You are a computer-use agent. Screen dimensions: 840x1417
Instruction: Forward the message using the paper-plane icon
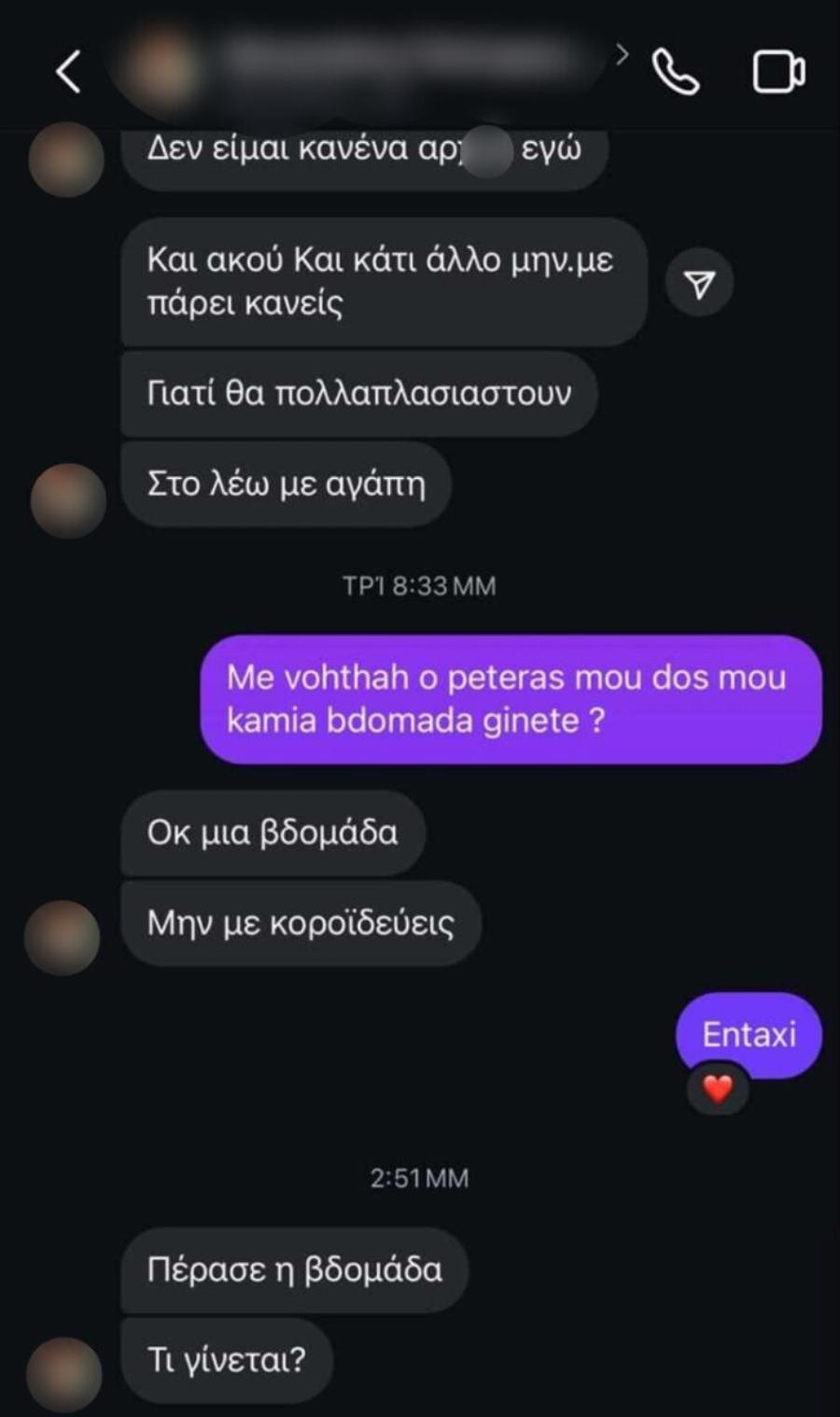[697, 280]
